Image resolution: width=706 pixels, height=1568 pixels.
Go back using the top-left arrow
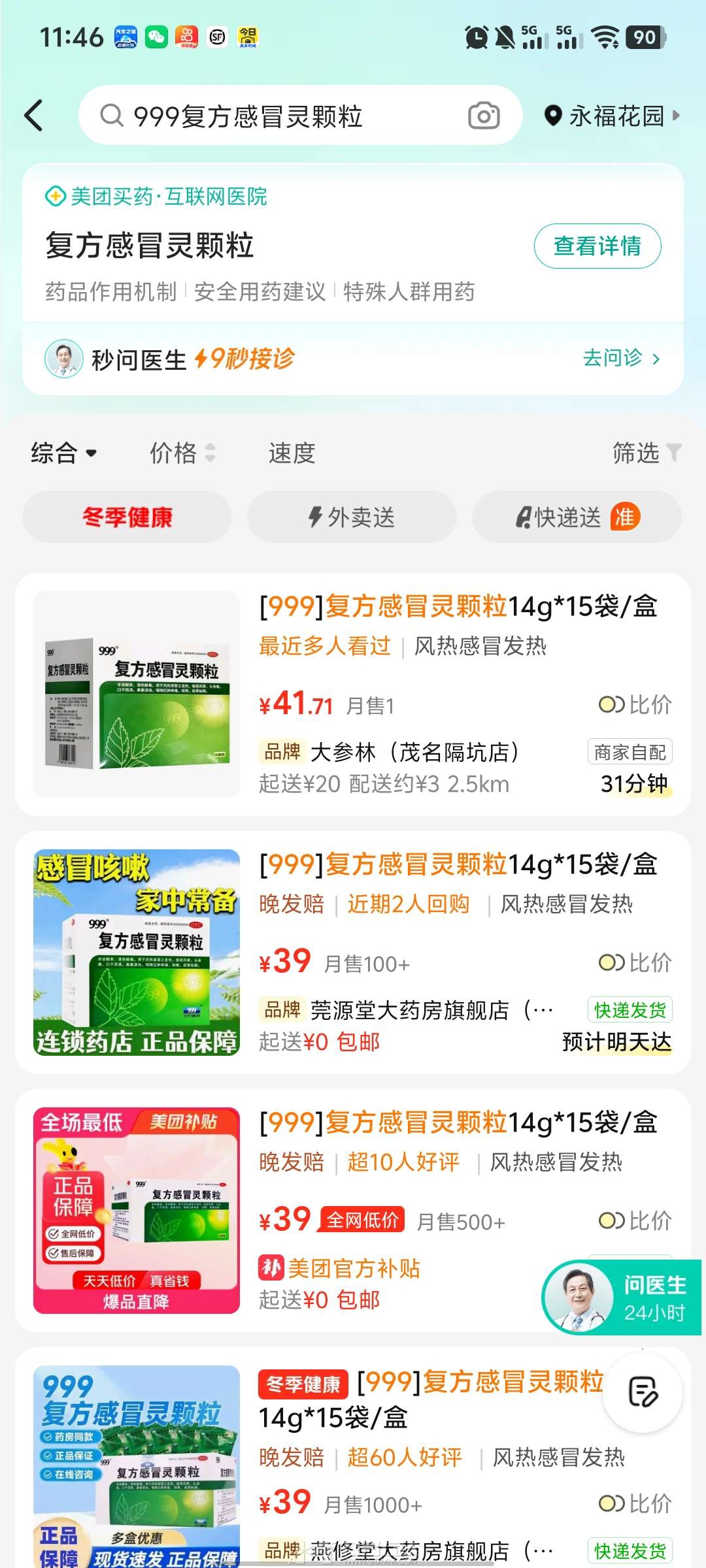click(x=34, y=116)
